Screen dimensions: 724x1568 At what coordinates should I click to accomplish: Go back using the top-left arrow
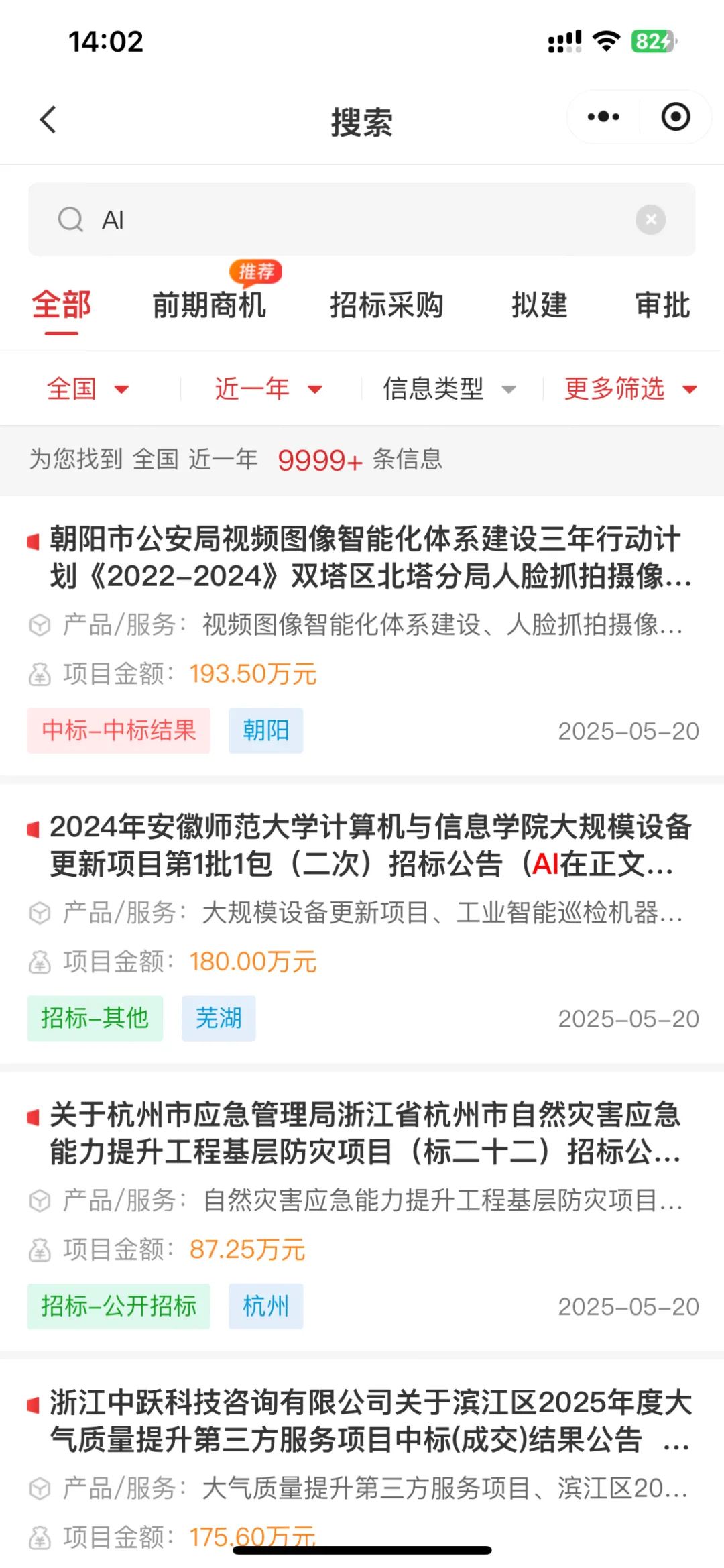click(x=48, y=120)
